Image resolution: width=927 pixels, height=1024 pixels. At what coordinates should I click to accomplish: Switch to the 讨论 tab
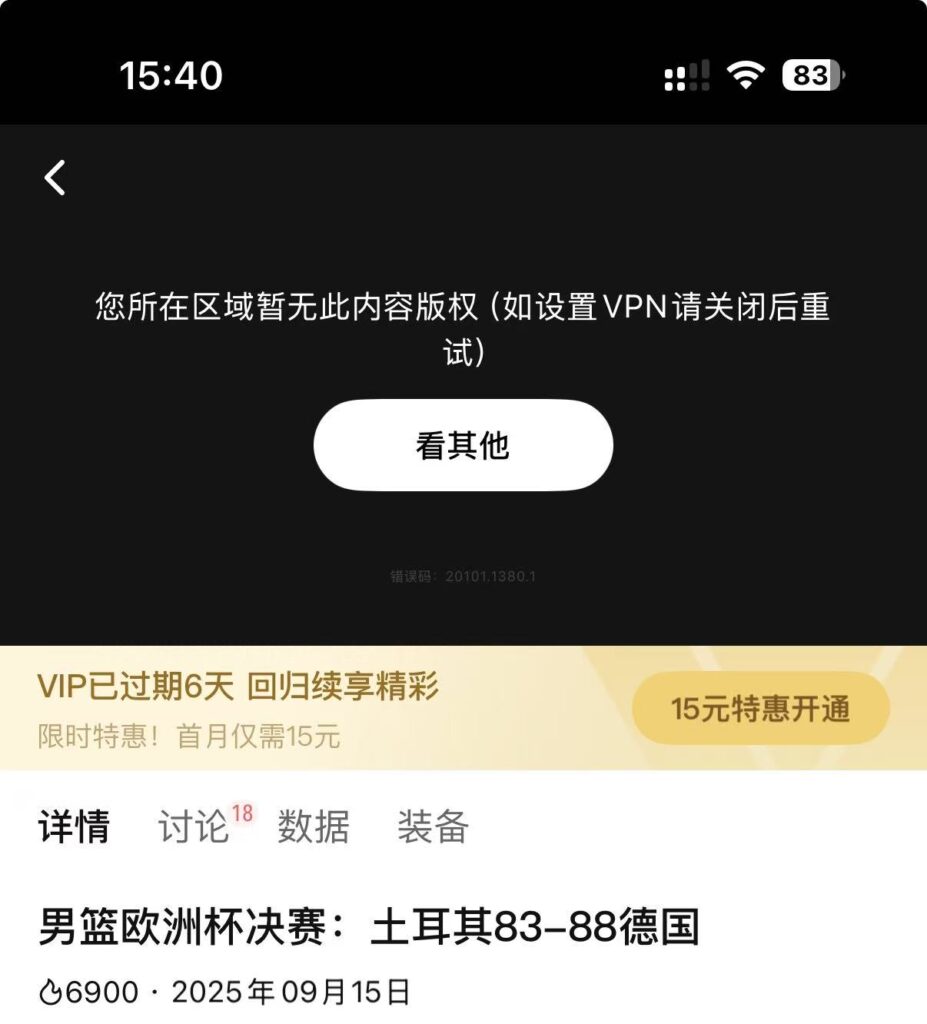pyautogui.click(x=194, y=827)
